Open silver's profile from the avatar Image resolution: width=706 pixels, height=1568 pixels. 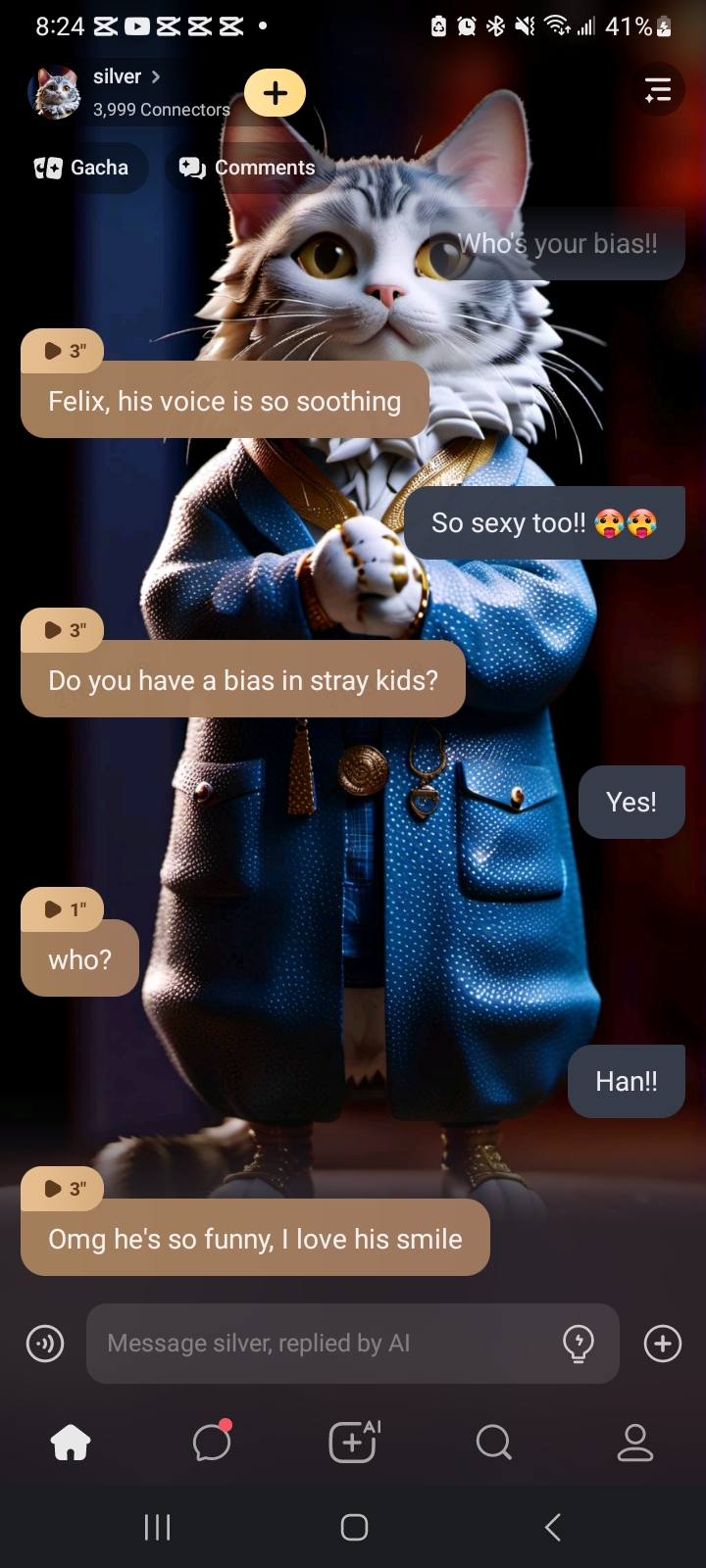55,93
